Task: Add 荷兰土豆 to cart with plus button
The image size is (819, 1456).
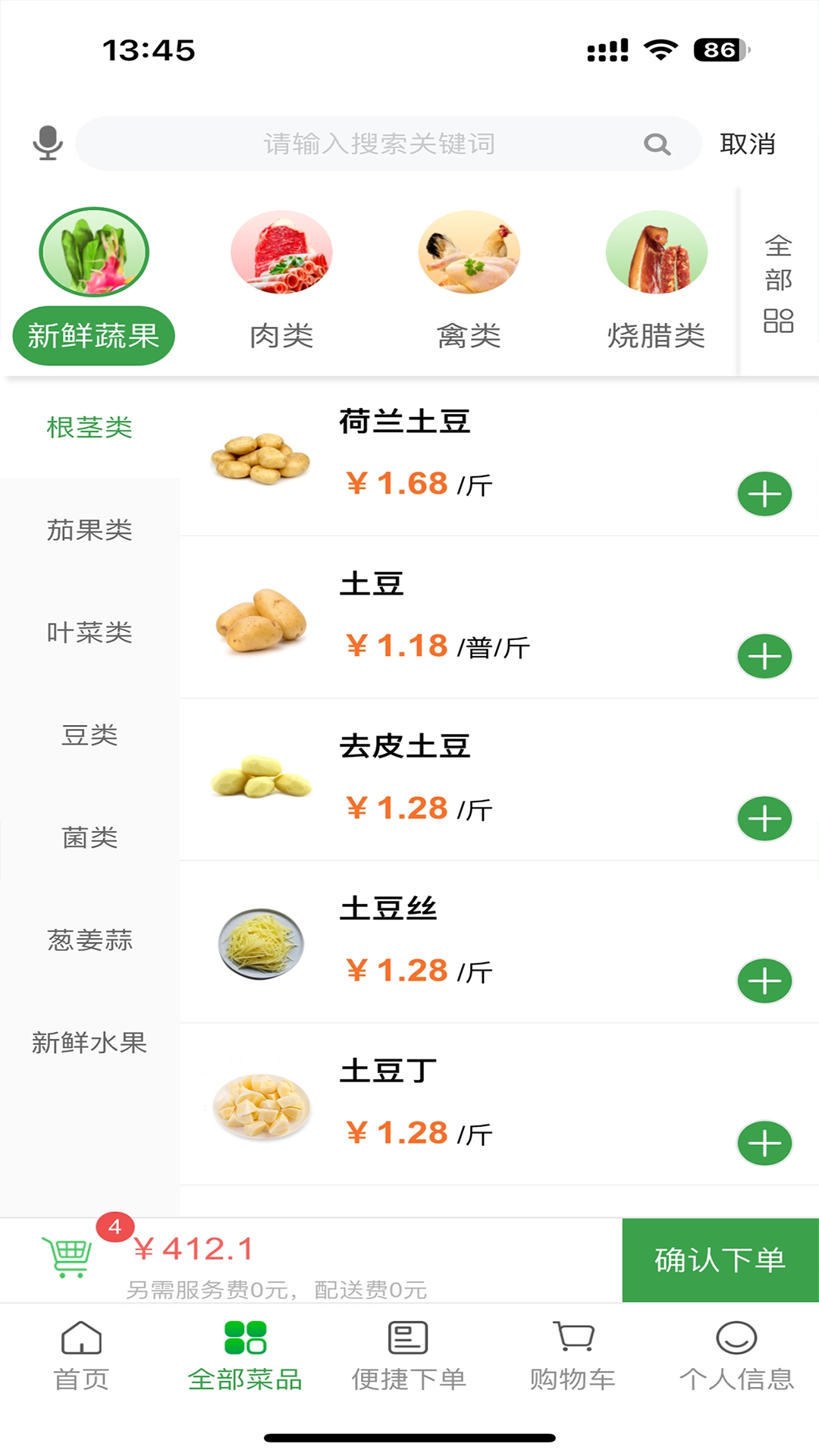Action: point(764,494)
